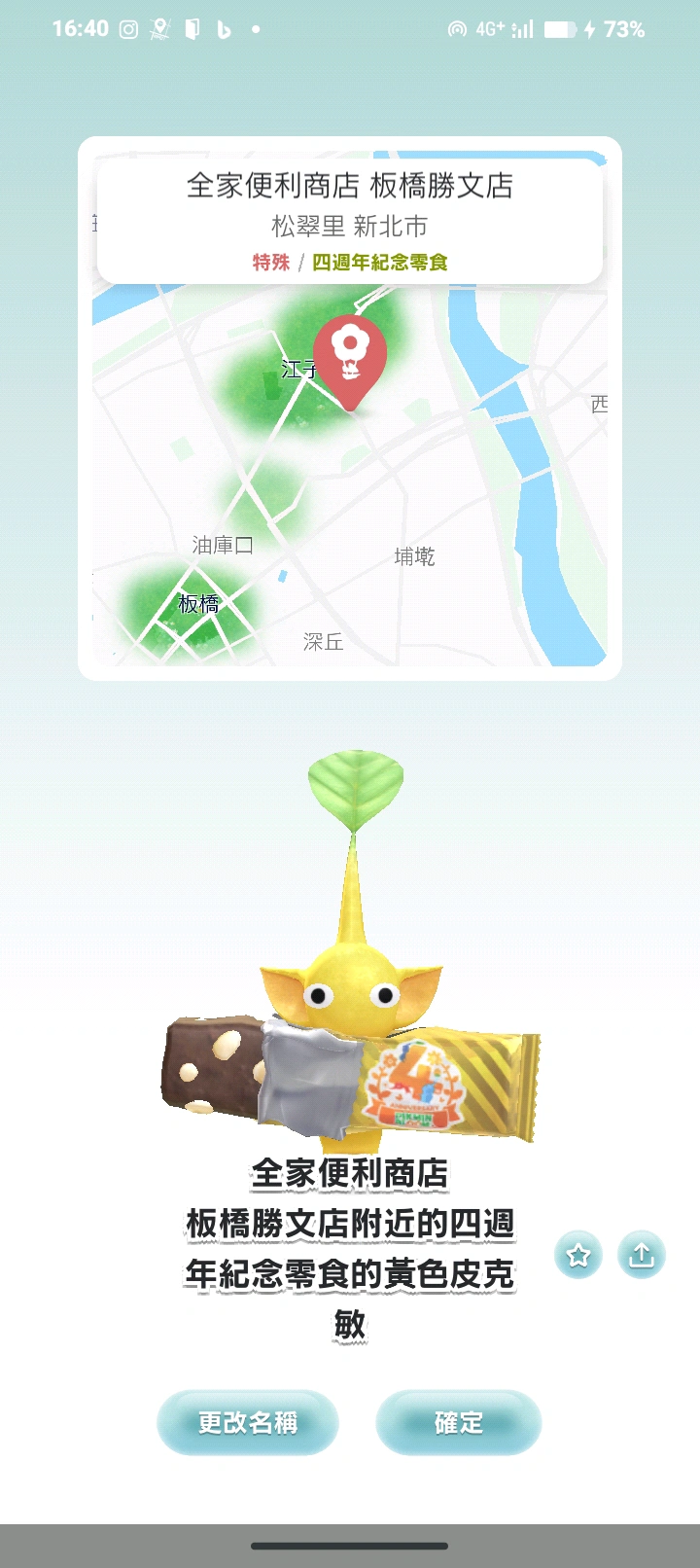Share this Pikmin using the share icon
The height and width of the screenshot is (1568, 700).
click(x=641, y=1255)
